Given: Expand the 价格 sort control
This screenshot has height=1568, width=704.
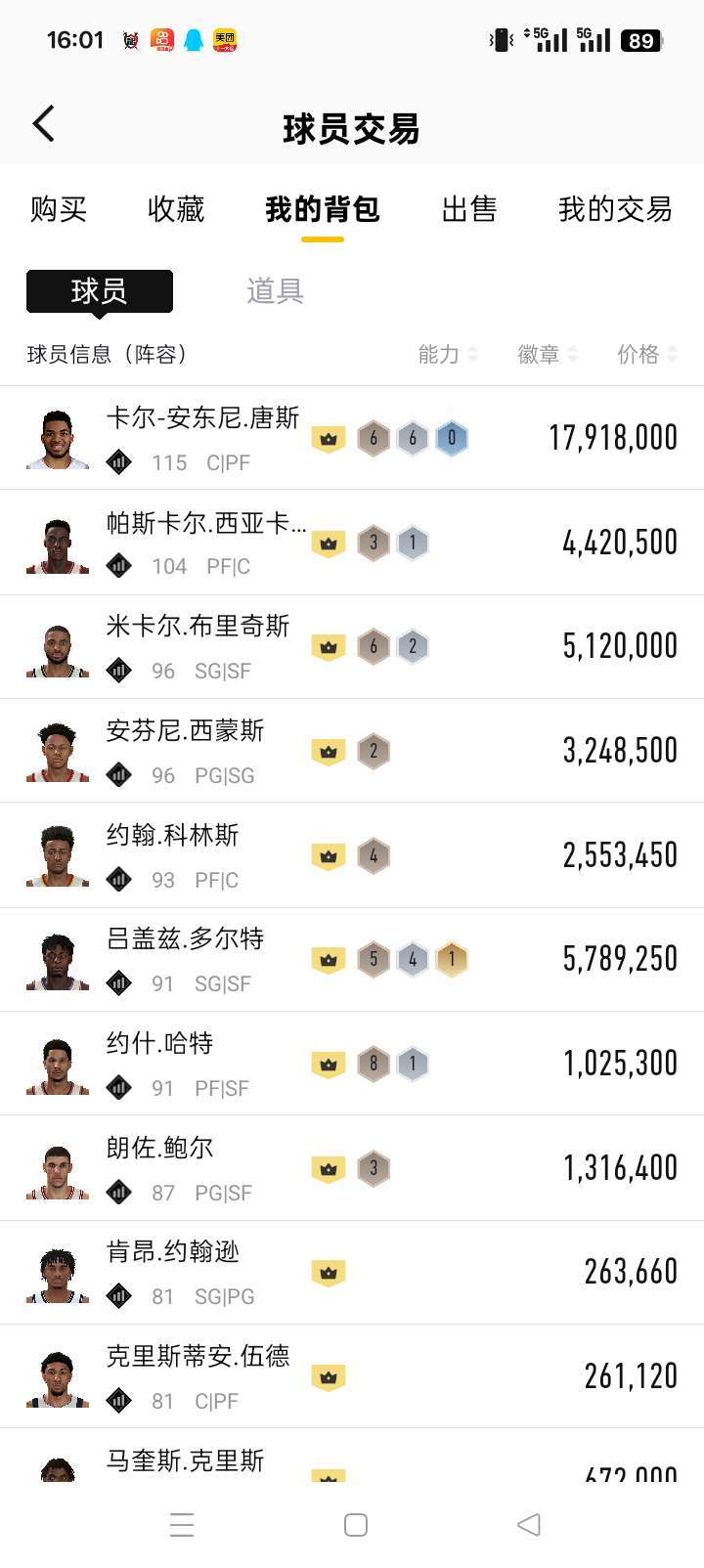Looking at the screenshot, I should (x=671, y=354).
